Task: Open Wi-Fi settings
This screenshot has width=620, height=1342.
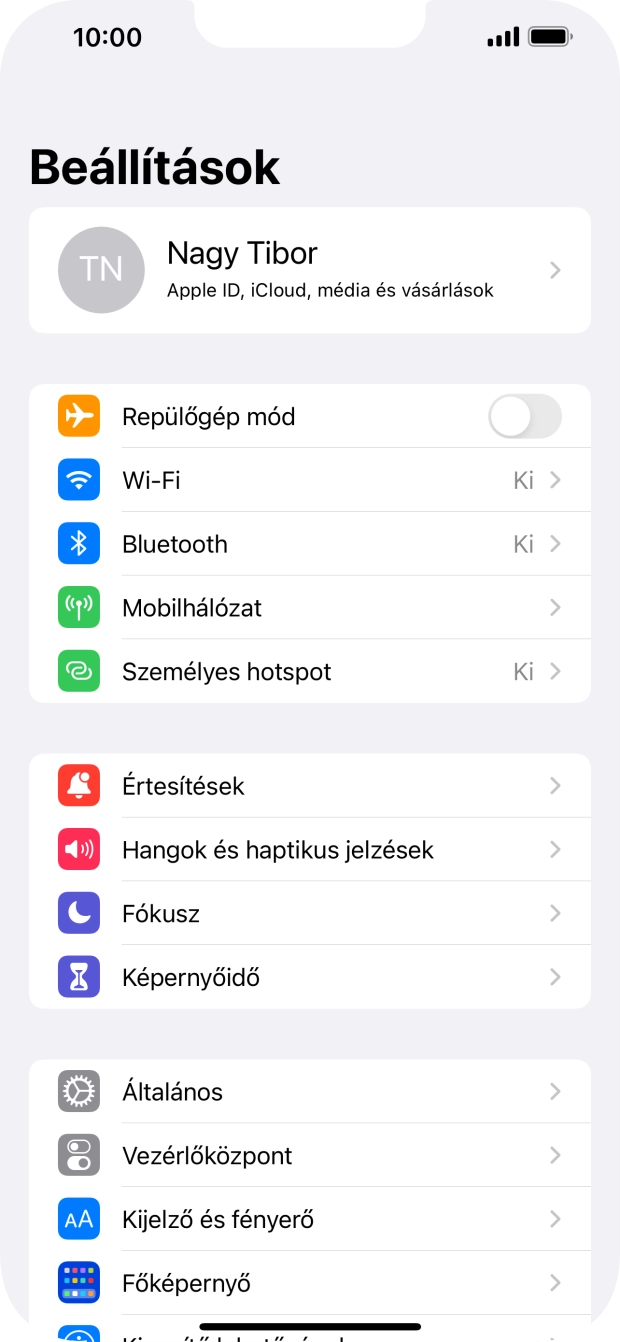Action: [x=309, y=480]
